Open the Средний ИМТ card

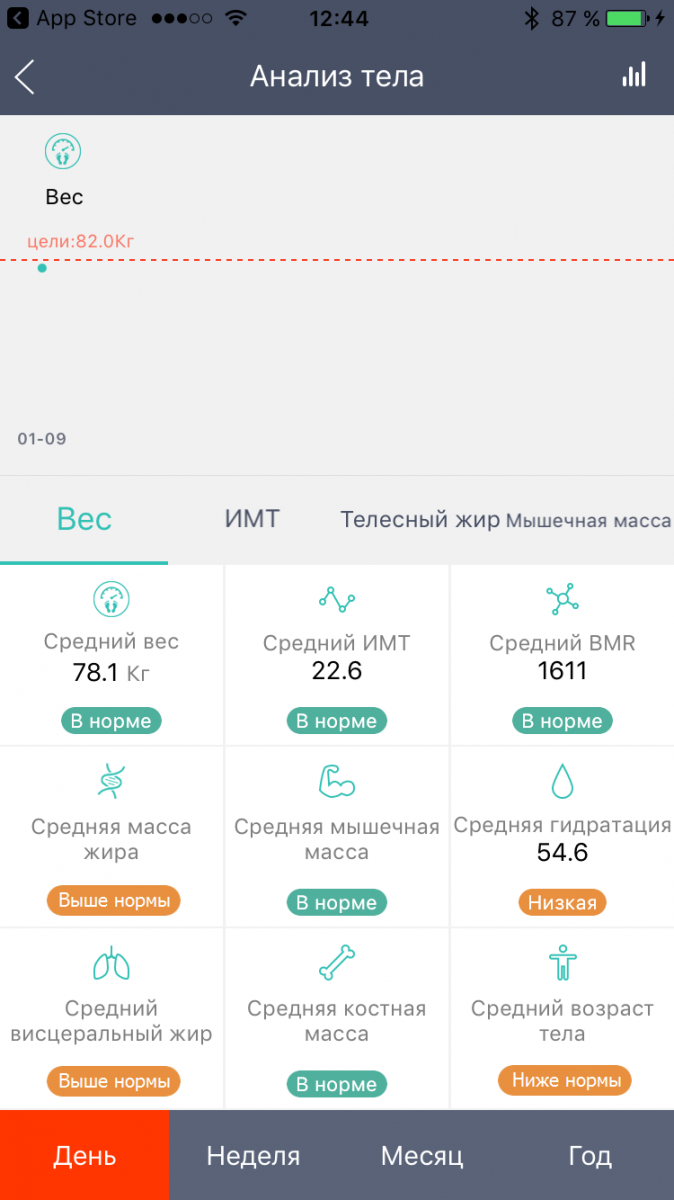337,656
